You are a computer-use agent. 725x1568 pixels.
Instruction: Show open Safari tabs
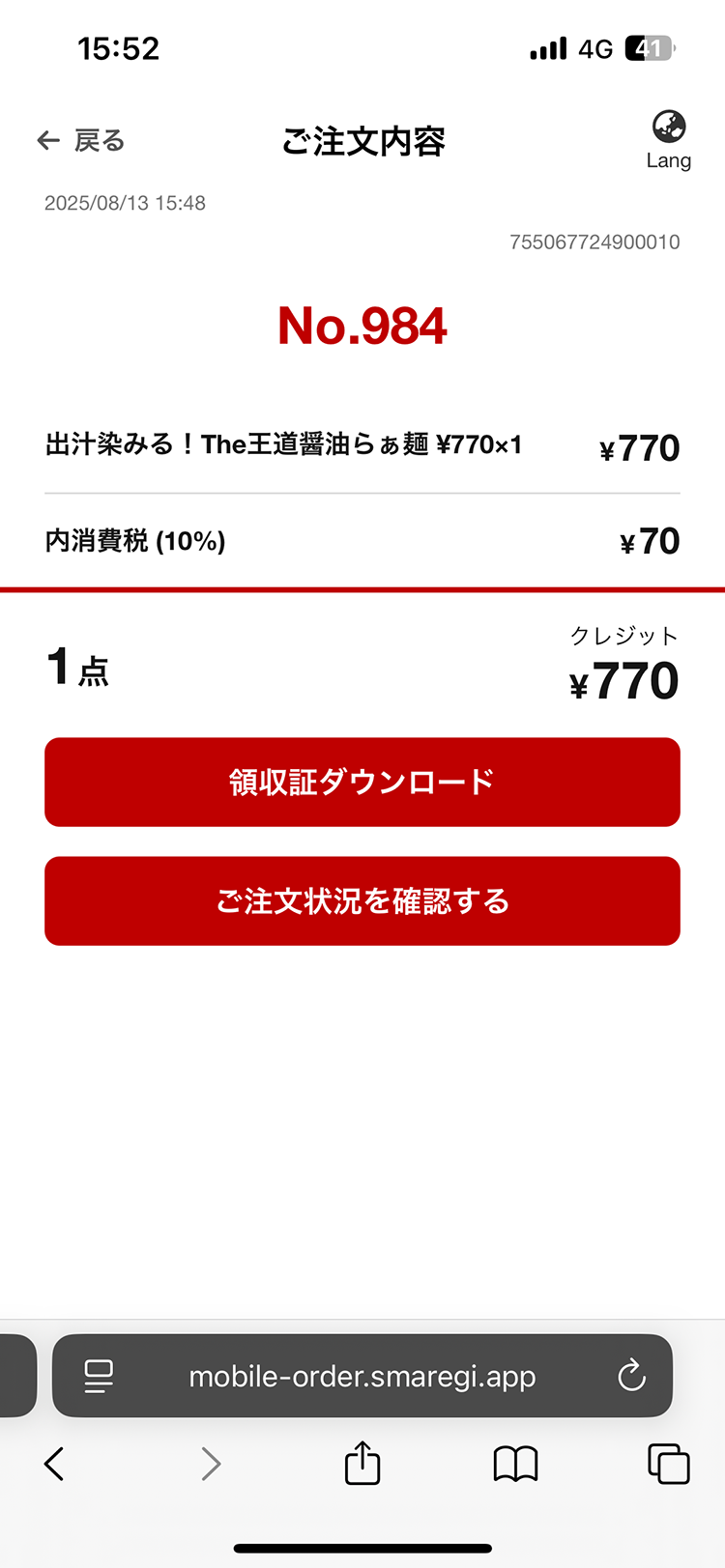[x=668, y=1464]
